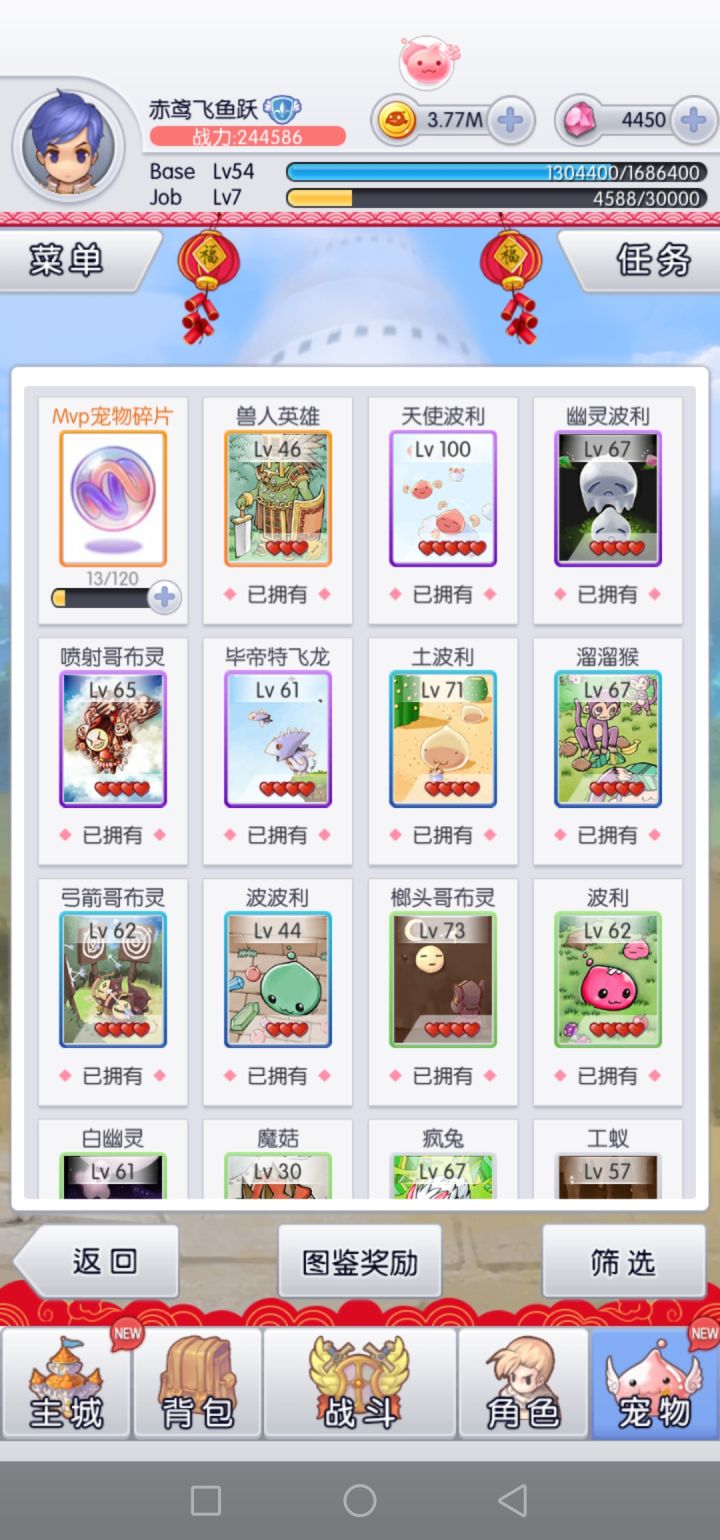Open 图鉴奖励 collection rewards
The image size is (720, 1540).
(x=359, y=1261)
